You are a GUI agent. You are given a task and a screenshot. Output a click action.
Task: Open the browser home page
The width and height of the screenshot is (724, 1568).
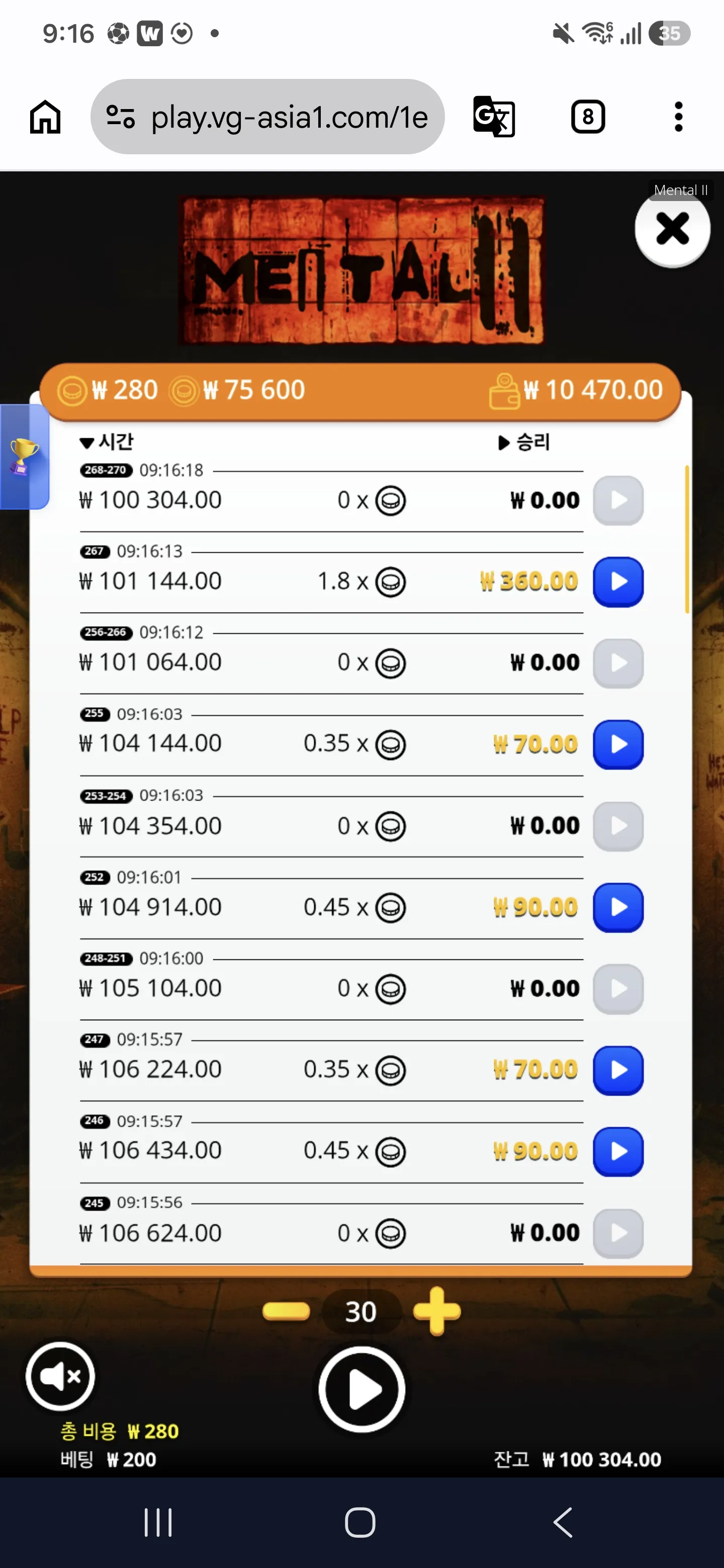point(46,116)
